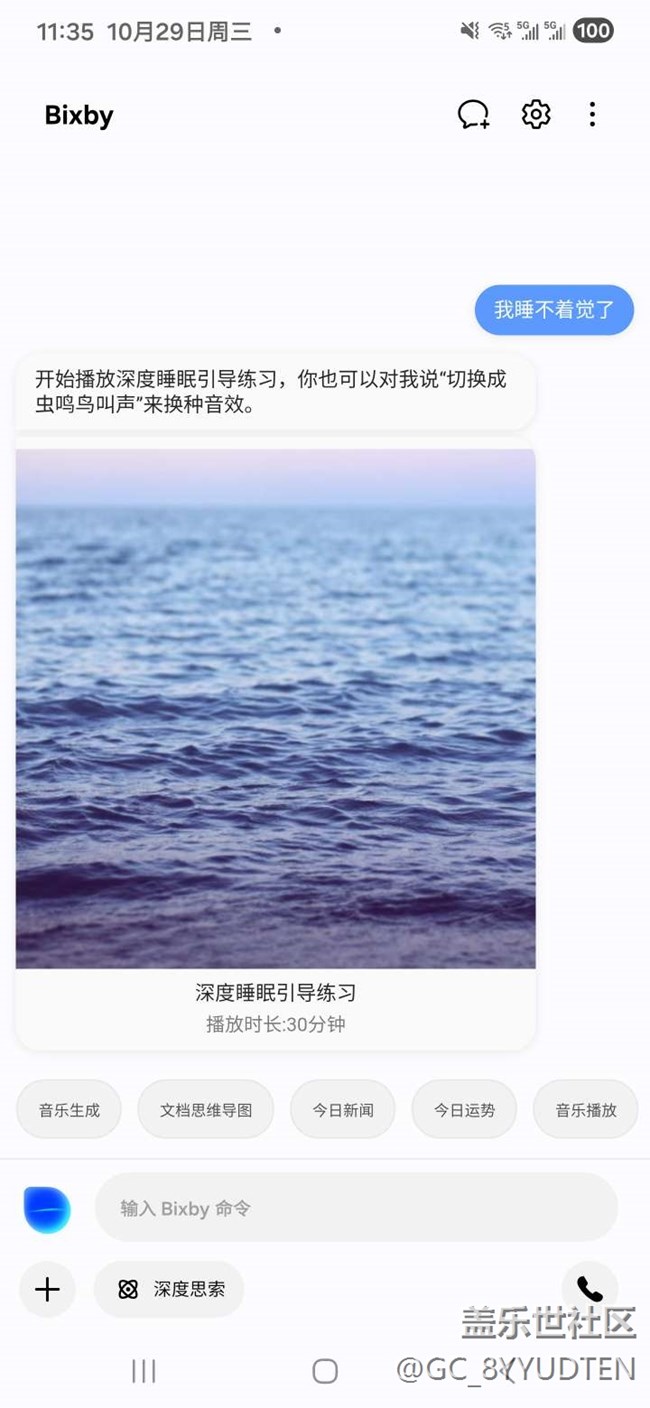Select the 文档思维导图 suggestion chip
This screenshot has height=1408, width=650.
206,1109
